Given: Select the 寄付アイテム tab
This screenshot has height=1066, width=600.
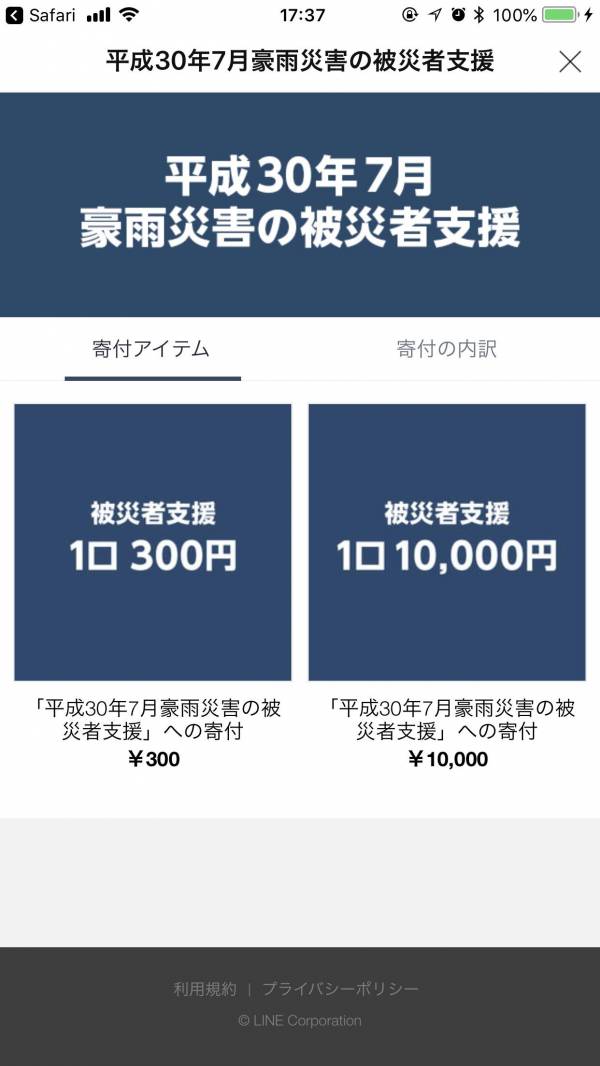Looking at the screenshot, I should coord(152,349).
